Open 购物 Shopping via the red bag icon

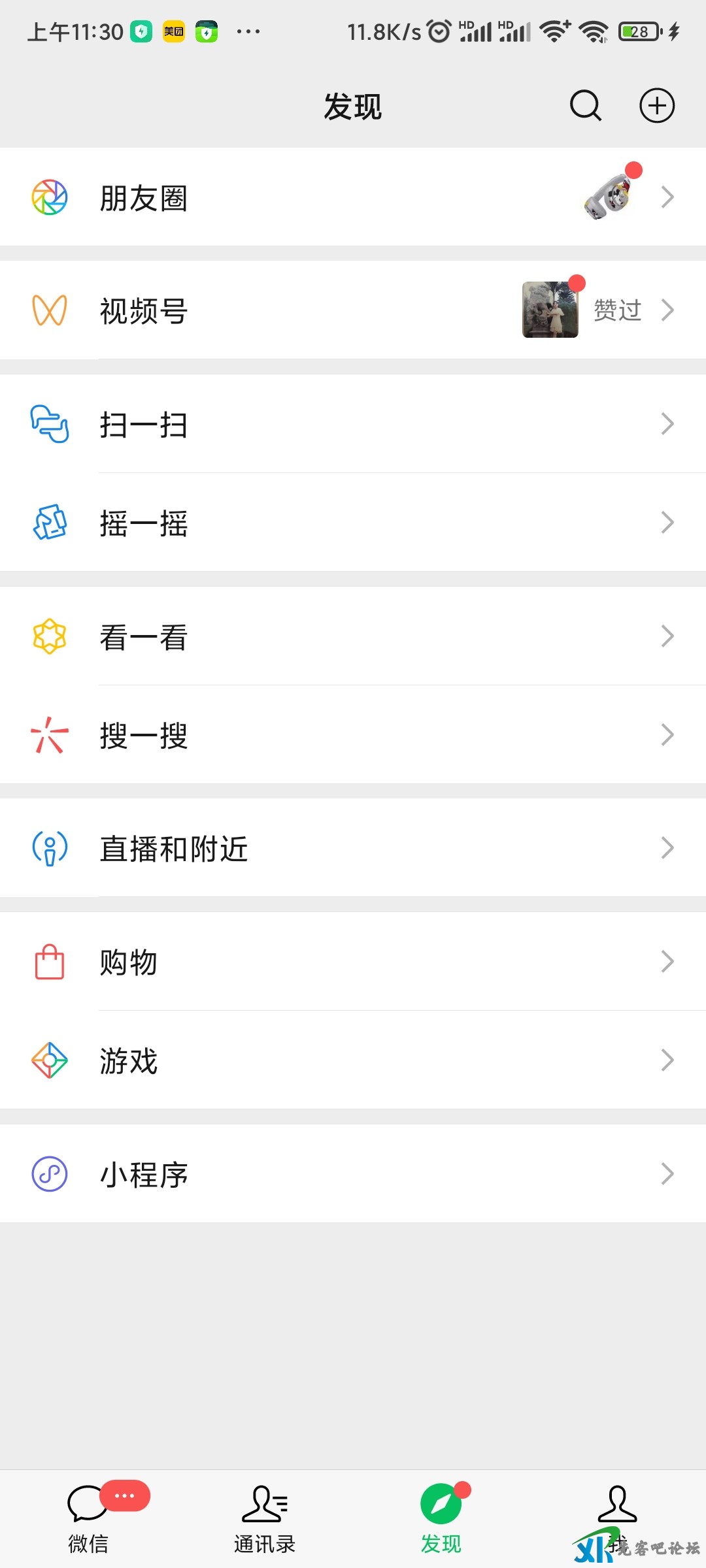click(x=49, y=961)
